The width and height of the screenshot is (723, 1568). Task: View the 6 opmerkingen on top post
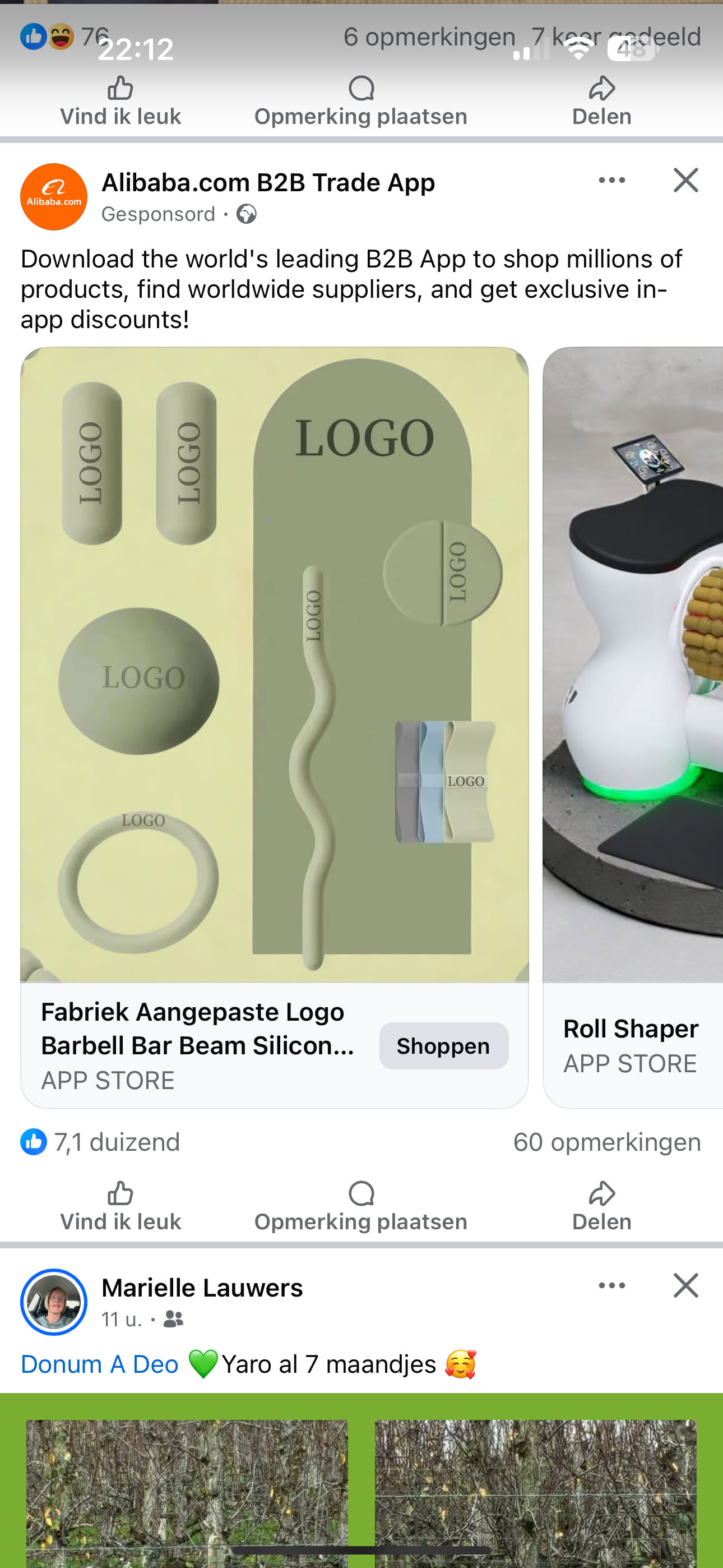[429, 36]
